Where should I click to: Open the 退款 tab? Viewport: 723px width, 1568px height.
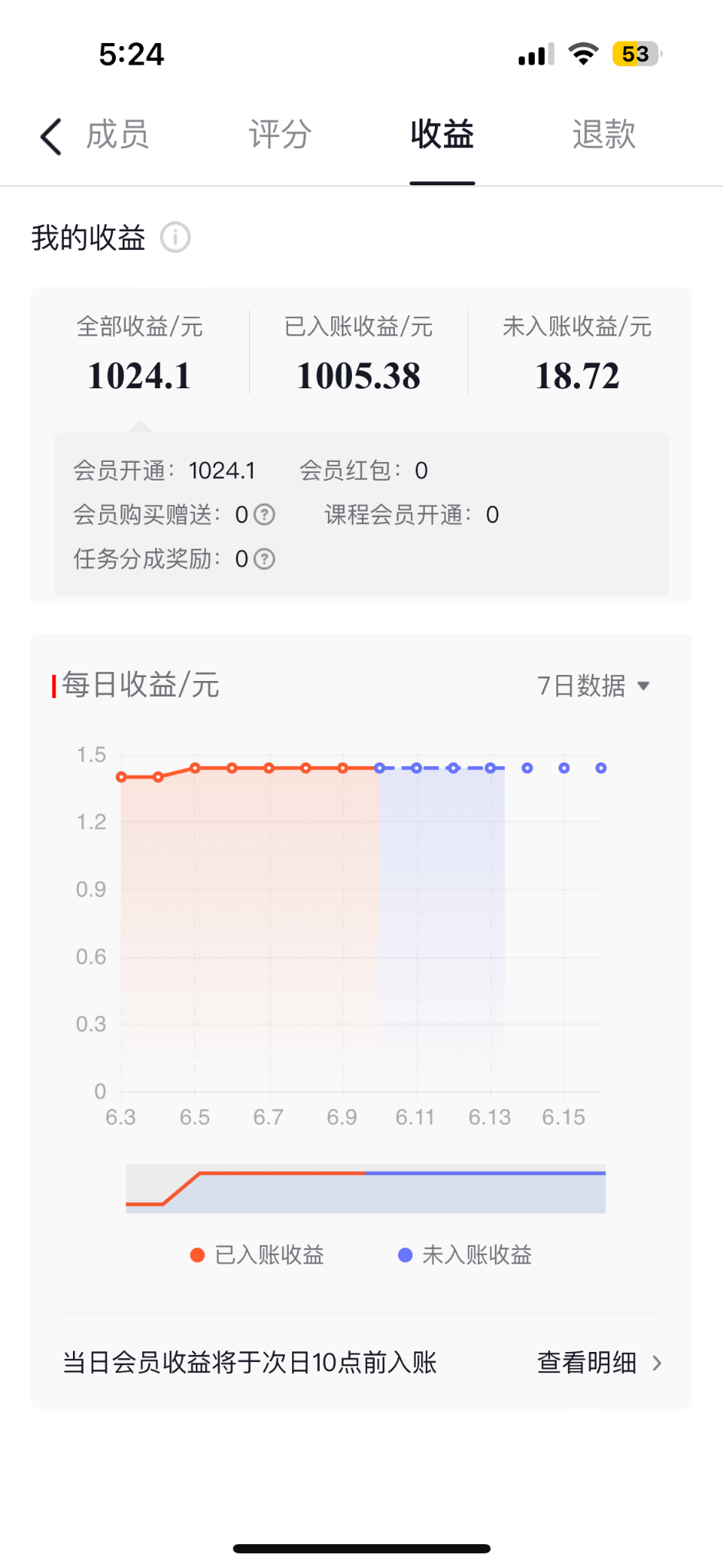coord(604,135)
